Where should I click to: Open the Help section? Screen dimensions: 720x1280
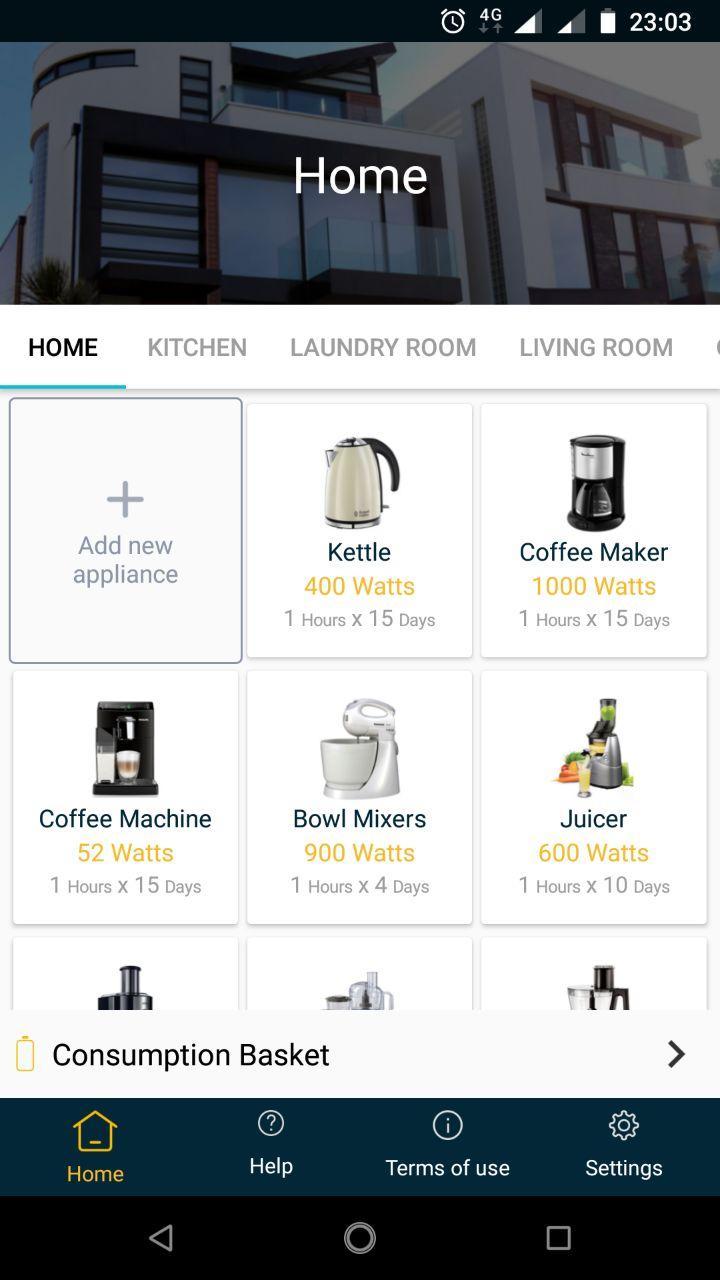point(271,1147)
